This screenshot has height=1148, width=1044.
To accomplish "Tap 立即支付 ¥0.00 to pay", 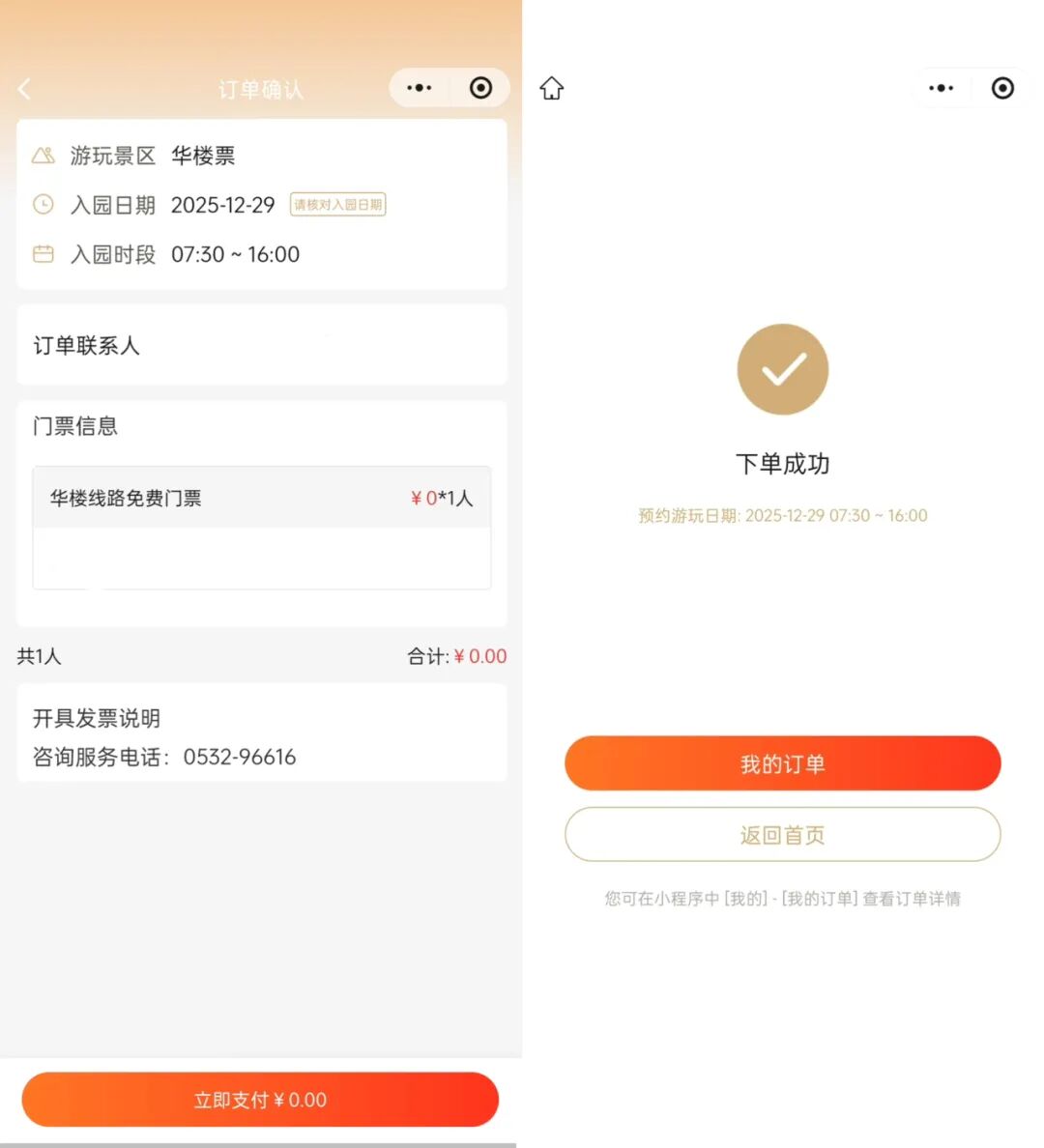I will point(260,1100).
